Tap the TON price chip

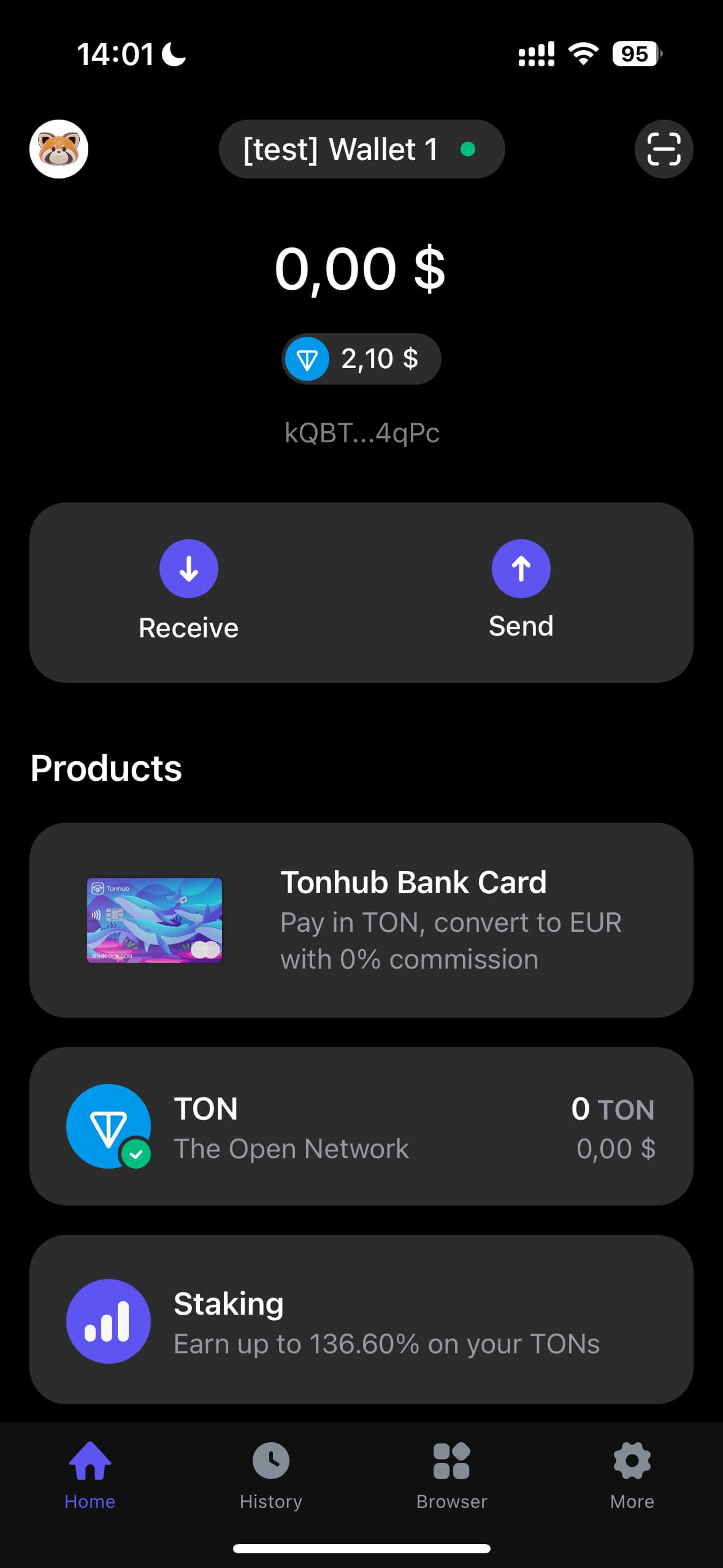[x=361, y=359]
